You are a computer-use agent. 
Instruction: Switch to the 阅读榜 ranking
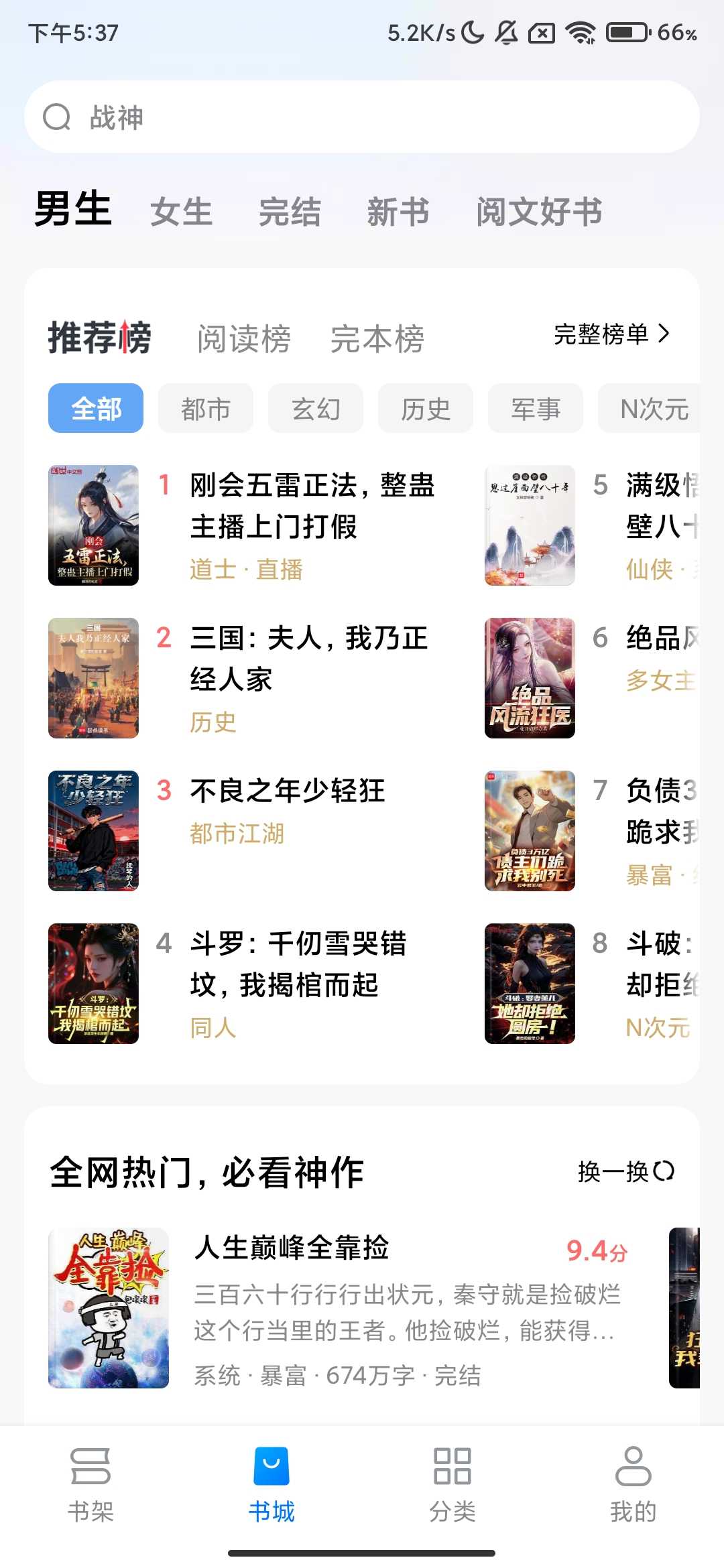244,338
